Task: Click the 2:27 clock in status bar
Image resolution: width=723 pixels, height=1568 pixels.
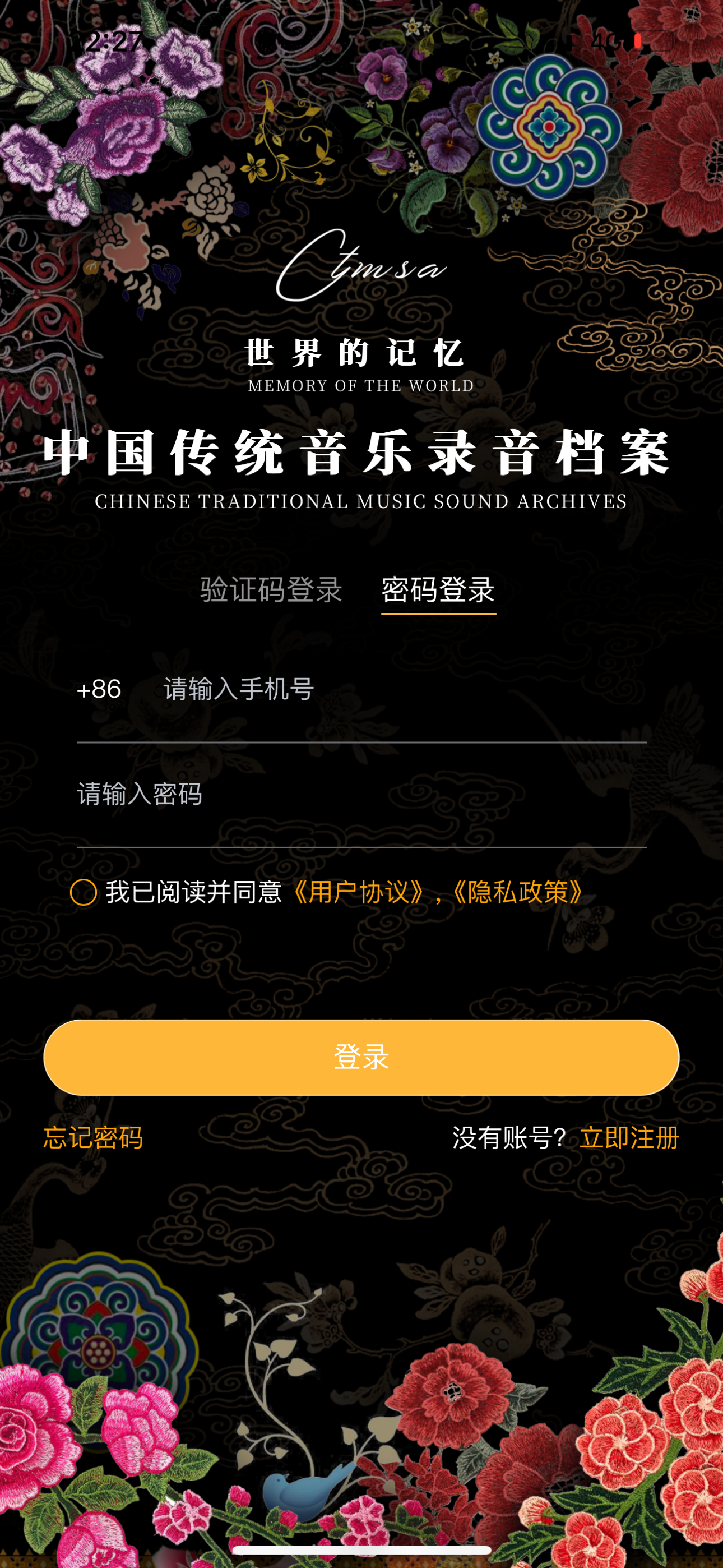Action: coord(113,42)
